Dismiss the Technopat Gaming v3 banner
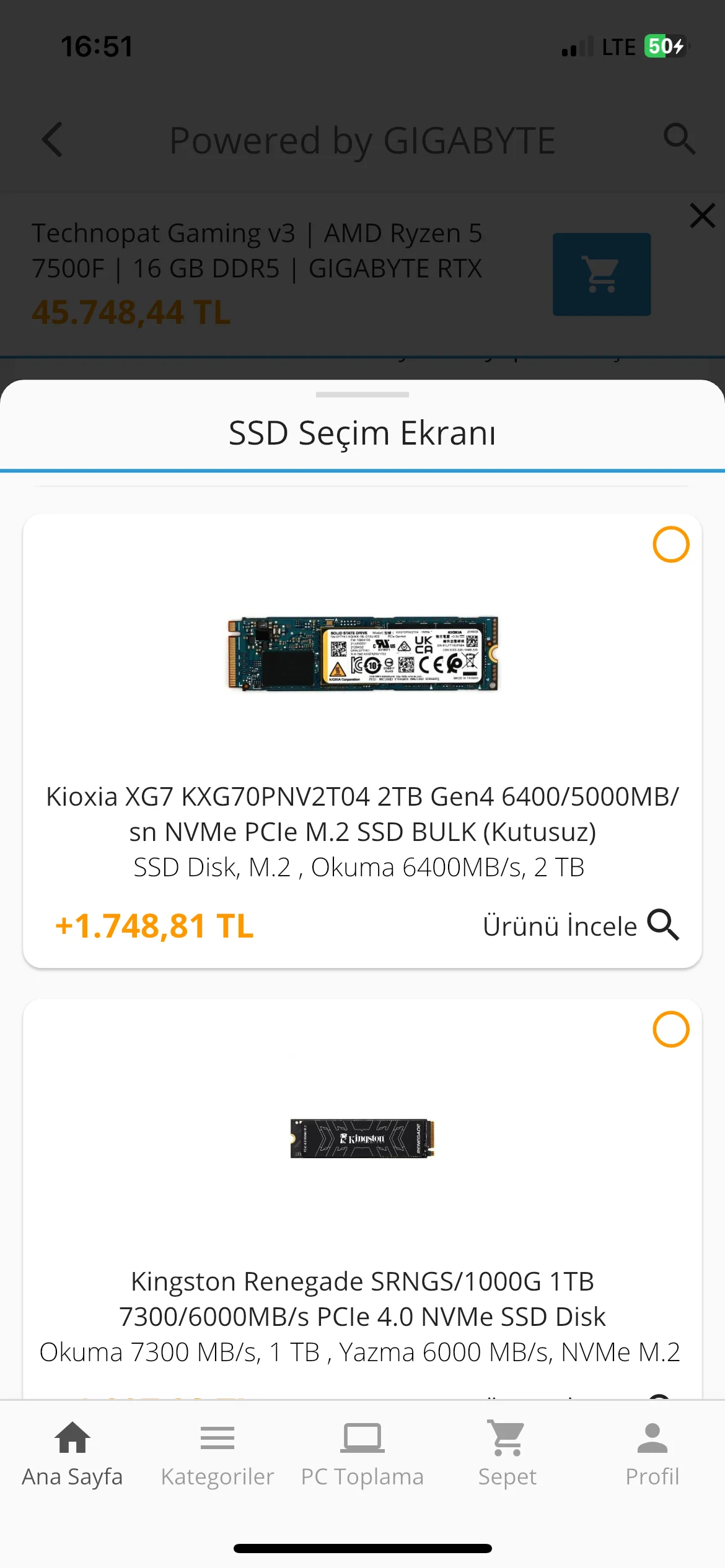The width and height of the screenshot is (725, 1568). 702,216
